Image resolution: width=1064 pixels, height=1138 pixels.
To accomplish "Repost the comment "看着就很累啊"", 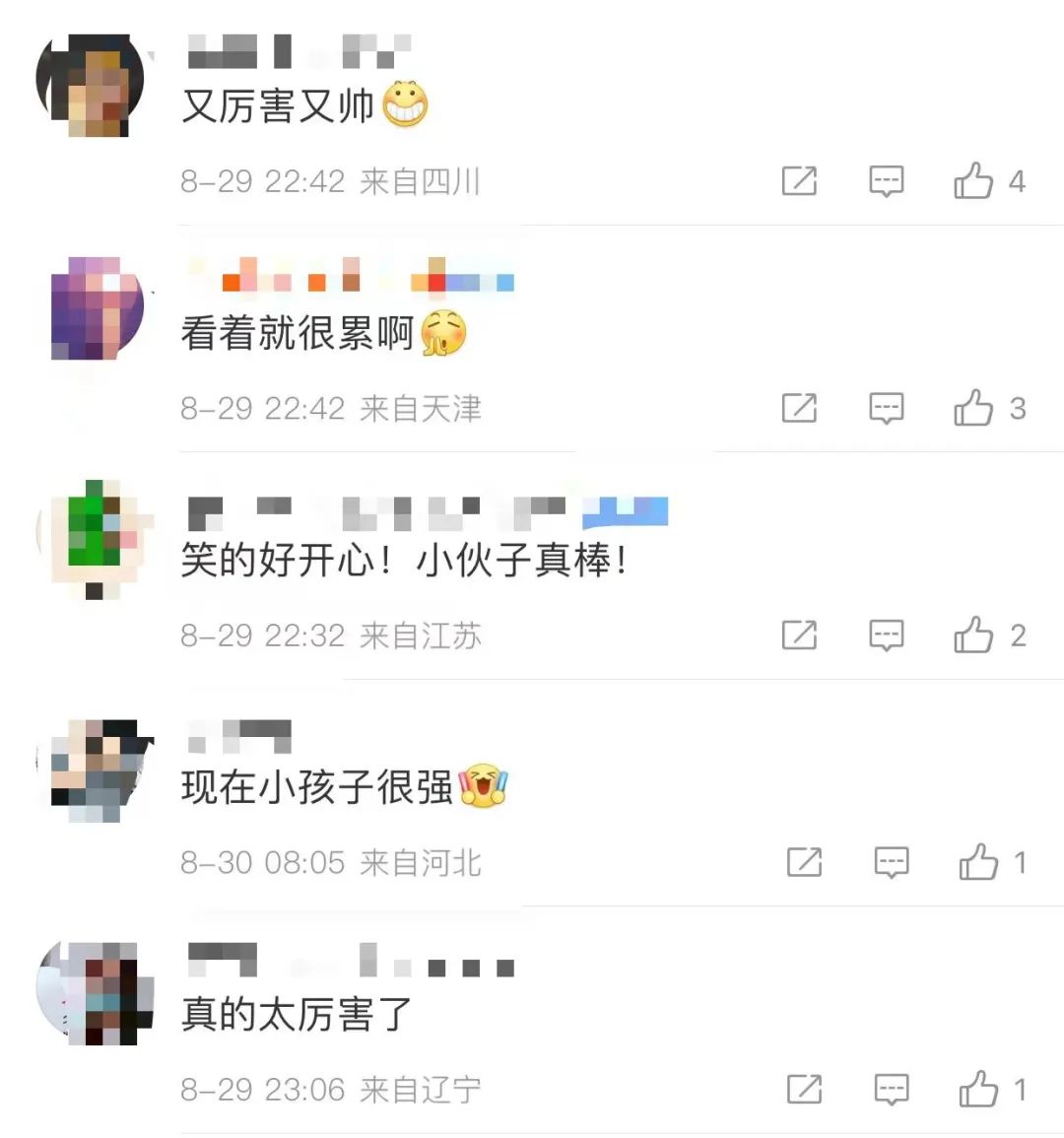I will click(799, 408).
